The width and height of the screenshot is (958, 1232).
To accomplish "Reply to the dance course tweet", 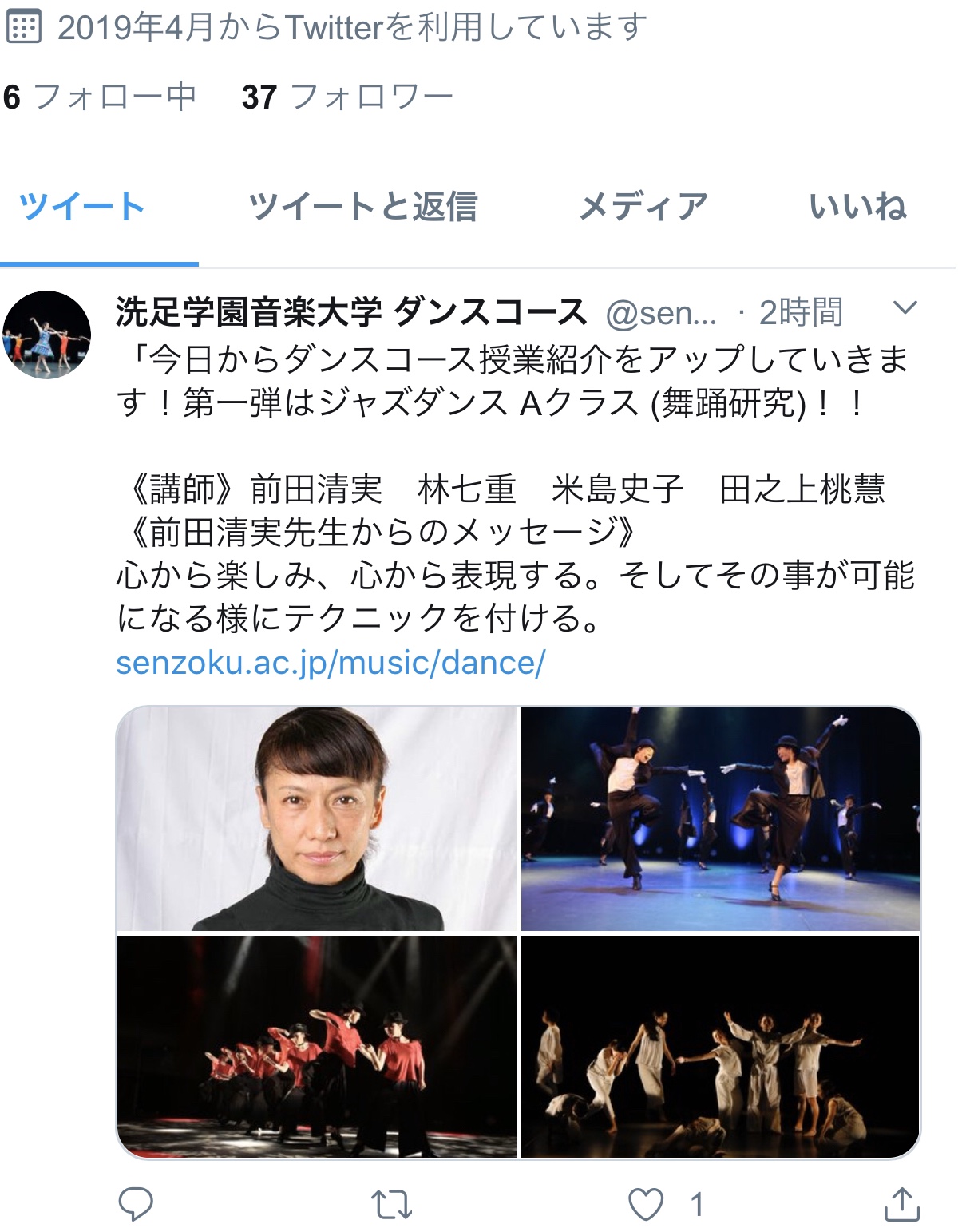I will pyautogui.click(x=136, y=1204).
